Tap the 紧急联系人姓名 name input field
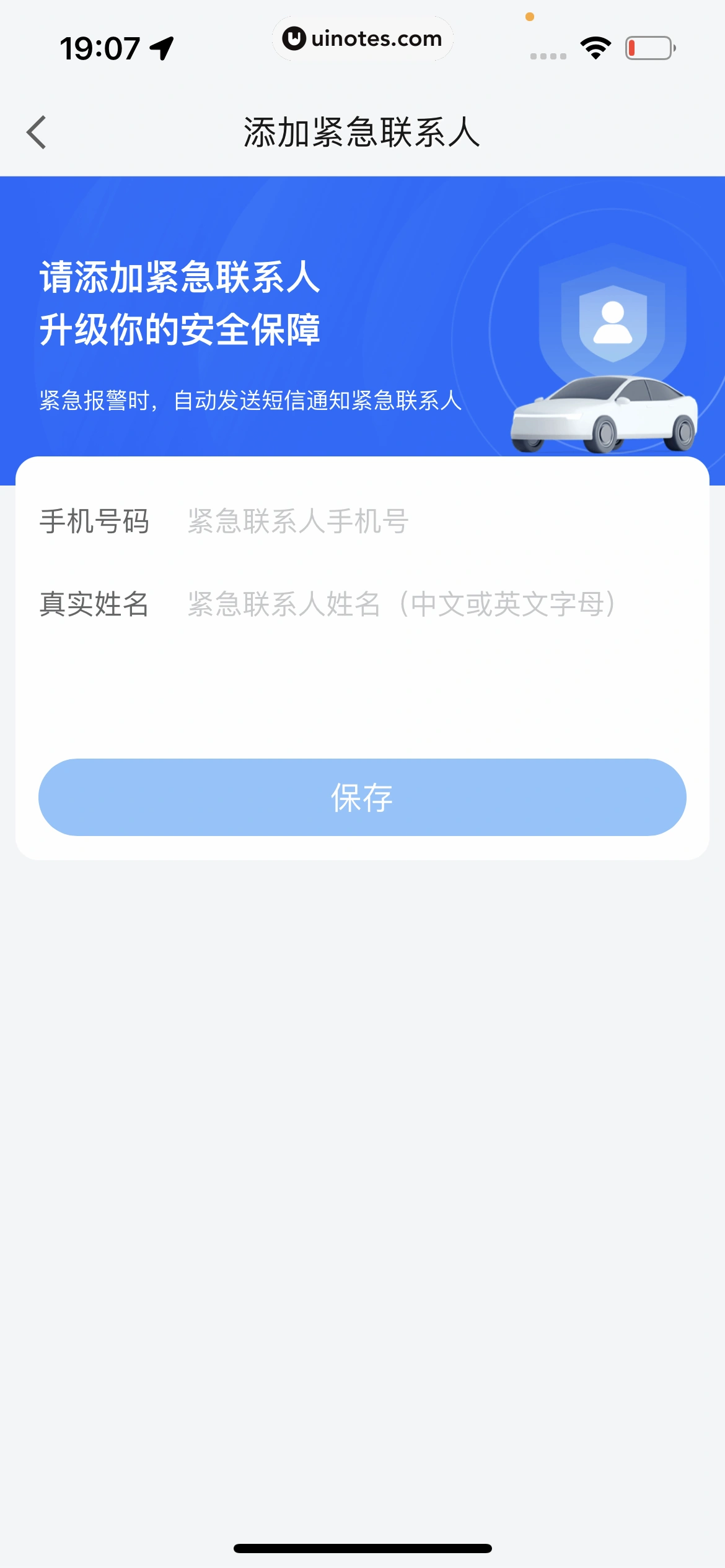This screenshot has height=1568, width=725. click(x=400, y=604)
